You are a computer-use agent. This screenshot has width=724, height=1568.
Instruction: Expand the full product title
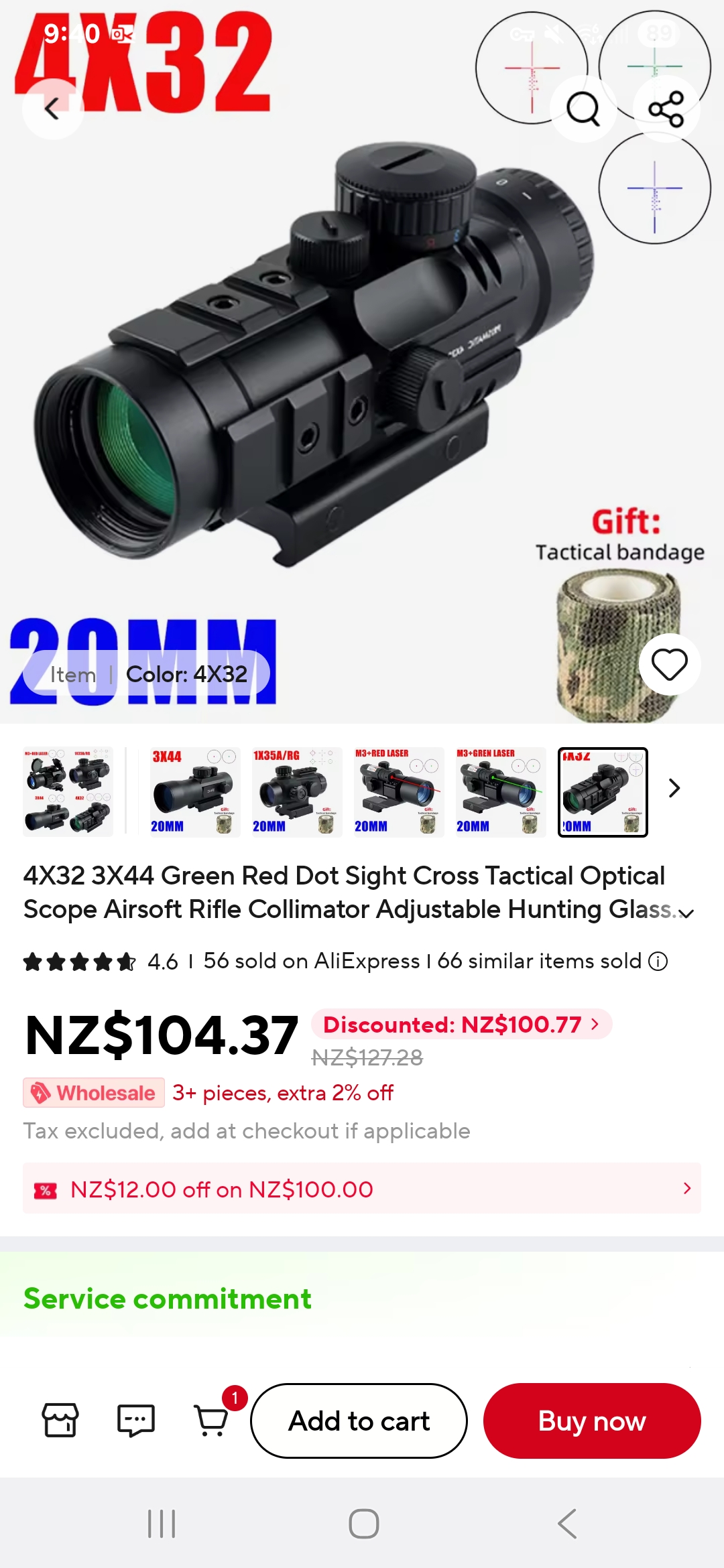pos(686,913)
